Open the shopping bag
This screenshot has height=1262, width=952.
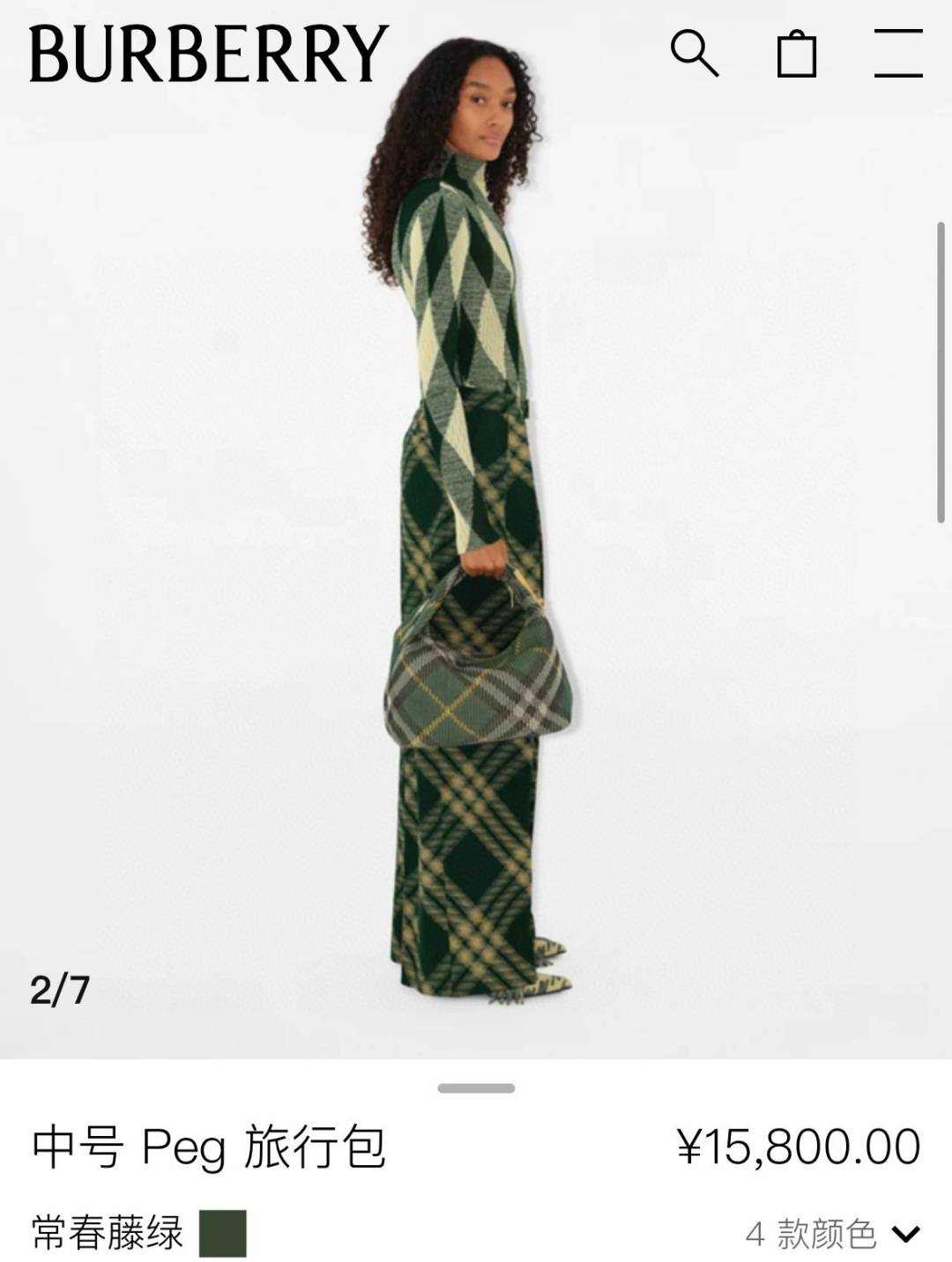796,55
